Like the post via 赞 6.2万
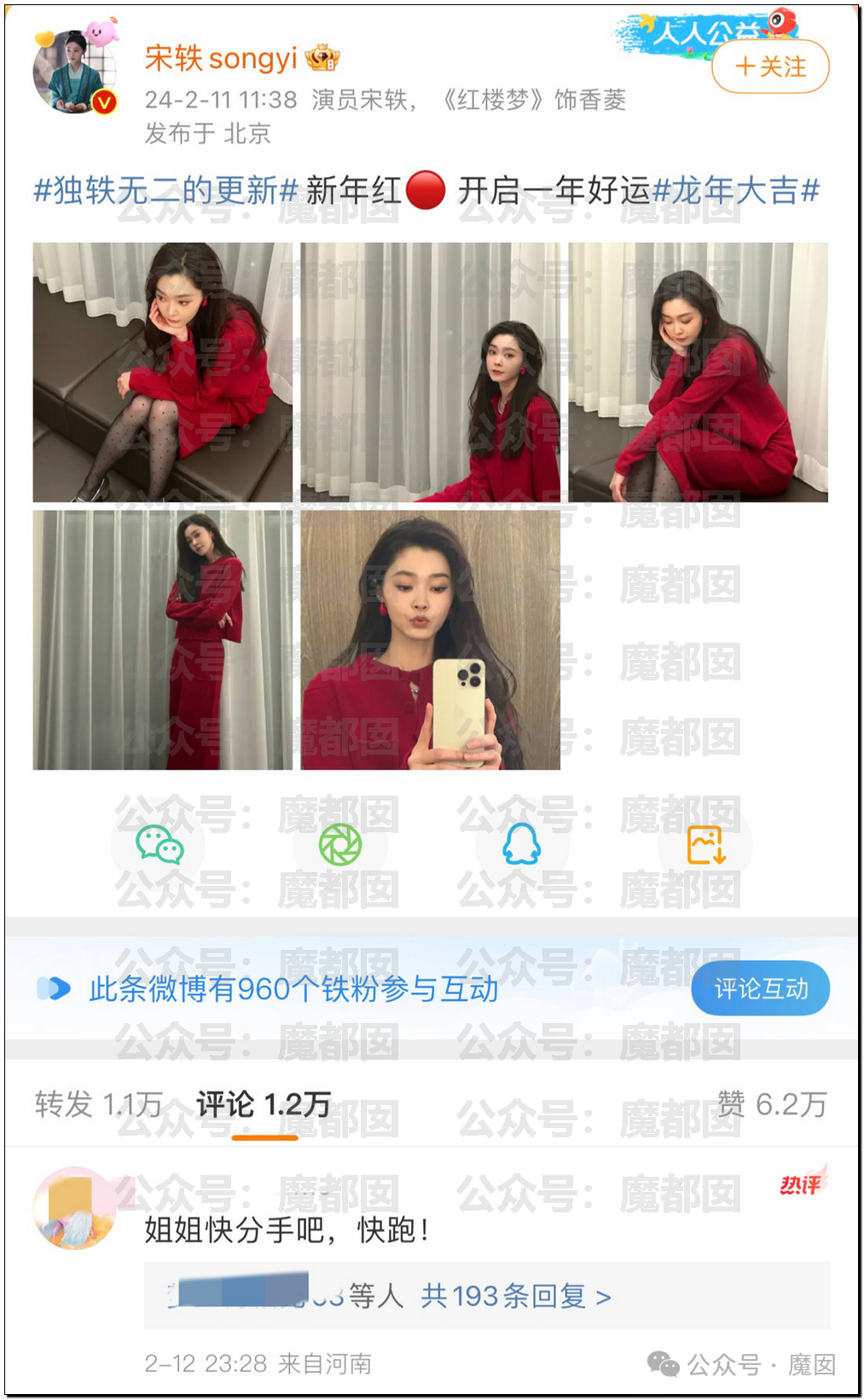The height and width of the screenshot is (1400, 864). tap(771, 1104)
